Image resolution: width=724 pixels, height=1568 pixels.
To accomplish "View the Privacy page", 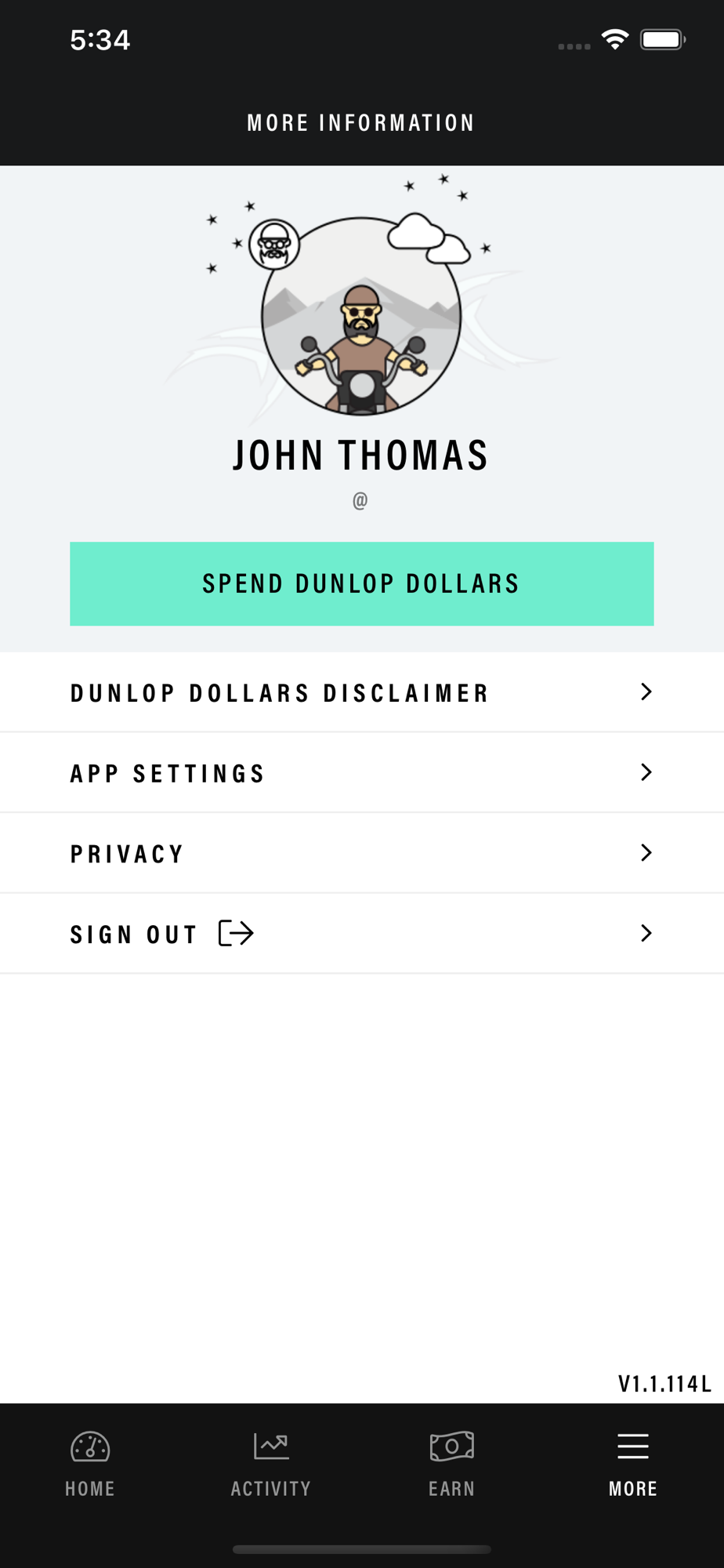I will pyautogui.click(x=362, y=853).
